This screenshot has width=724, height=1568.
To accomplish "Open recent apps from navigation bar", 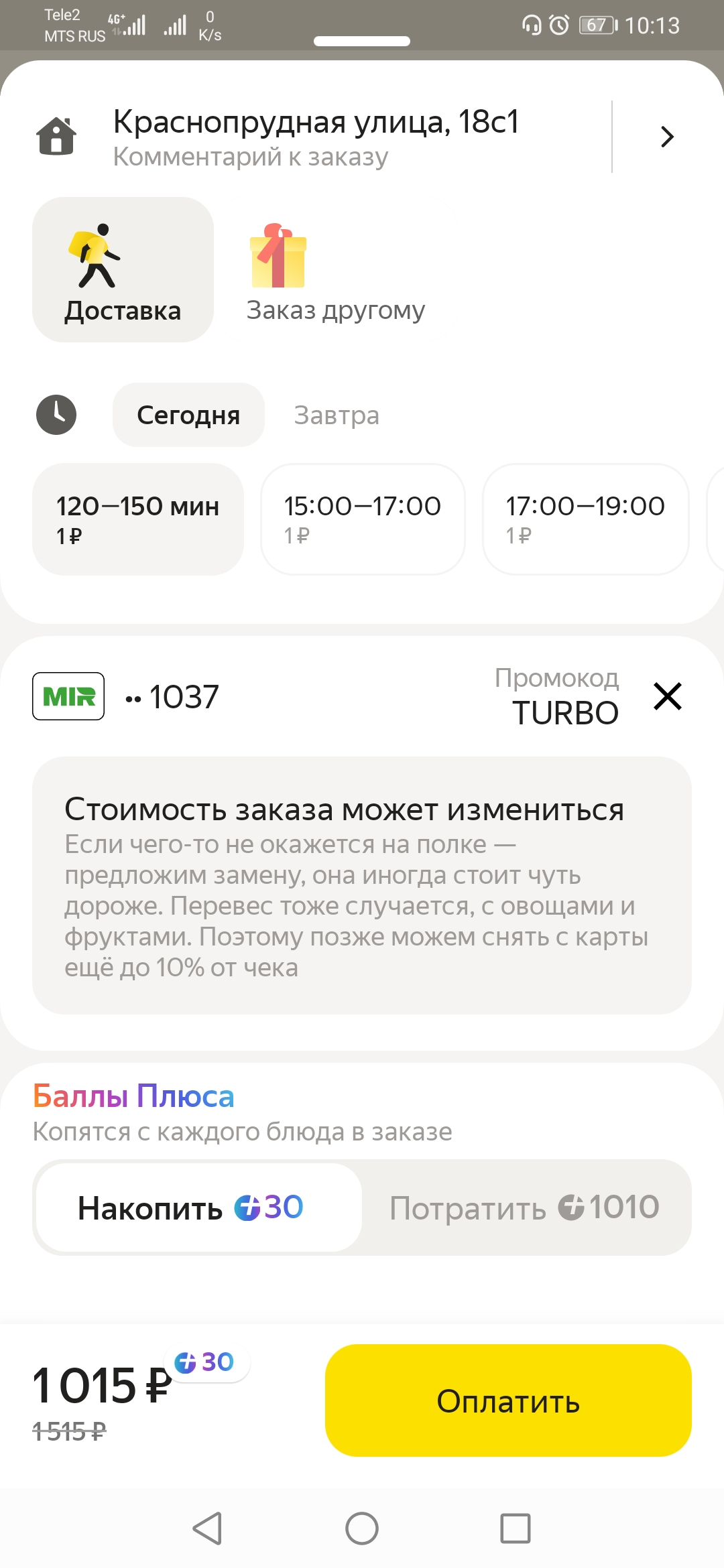I will (516, 1528).
